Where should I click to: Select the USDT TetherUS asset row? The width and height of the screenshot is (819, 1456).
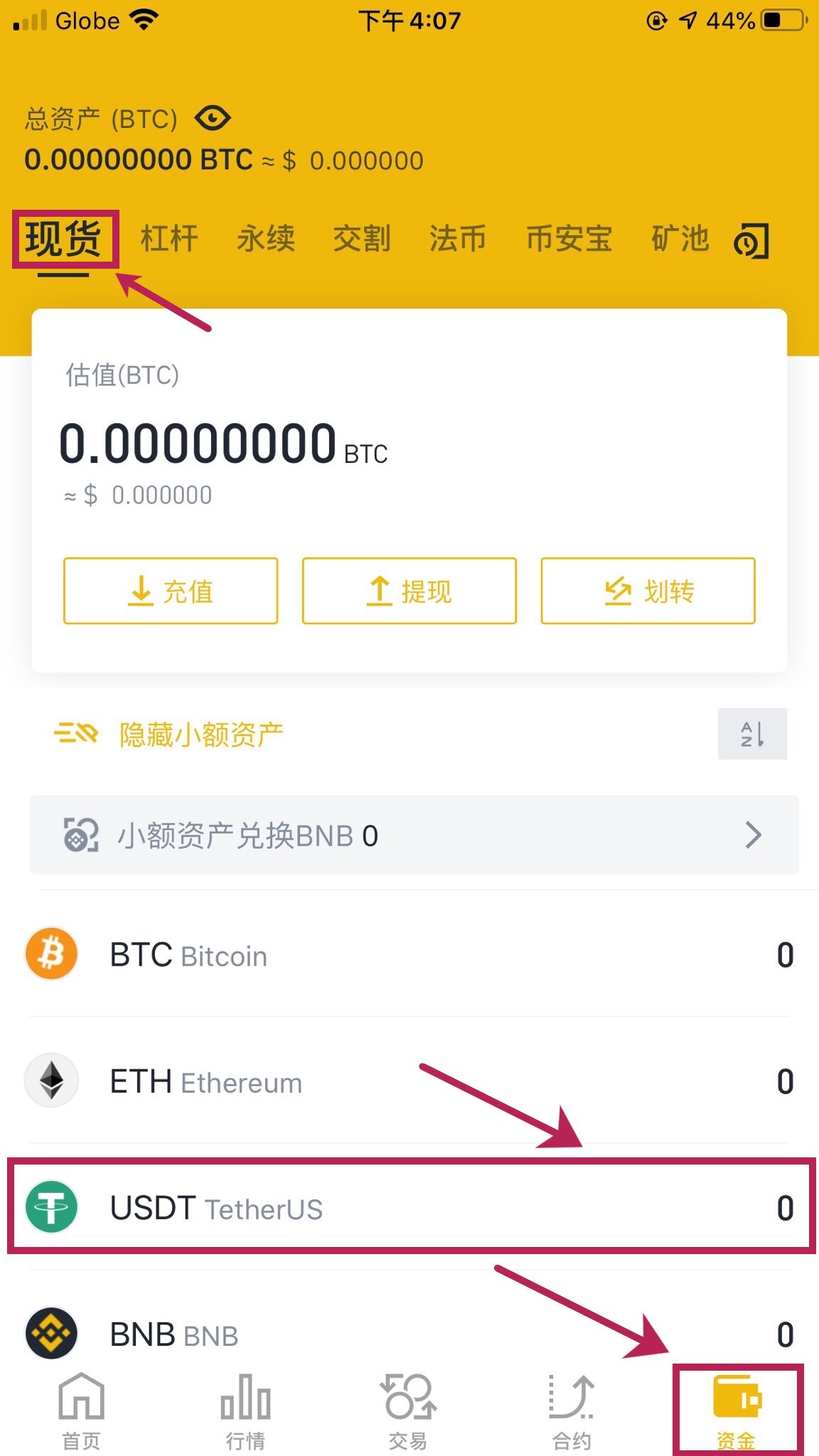(x=409, y=1207)
